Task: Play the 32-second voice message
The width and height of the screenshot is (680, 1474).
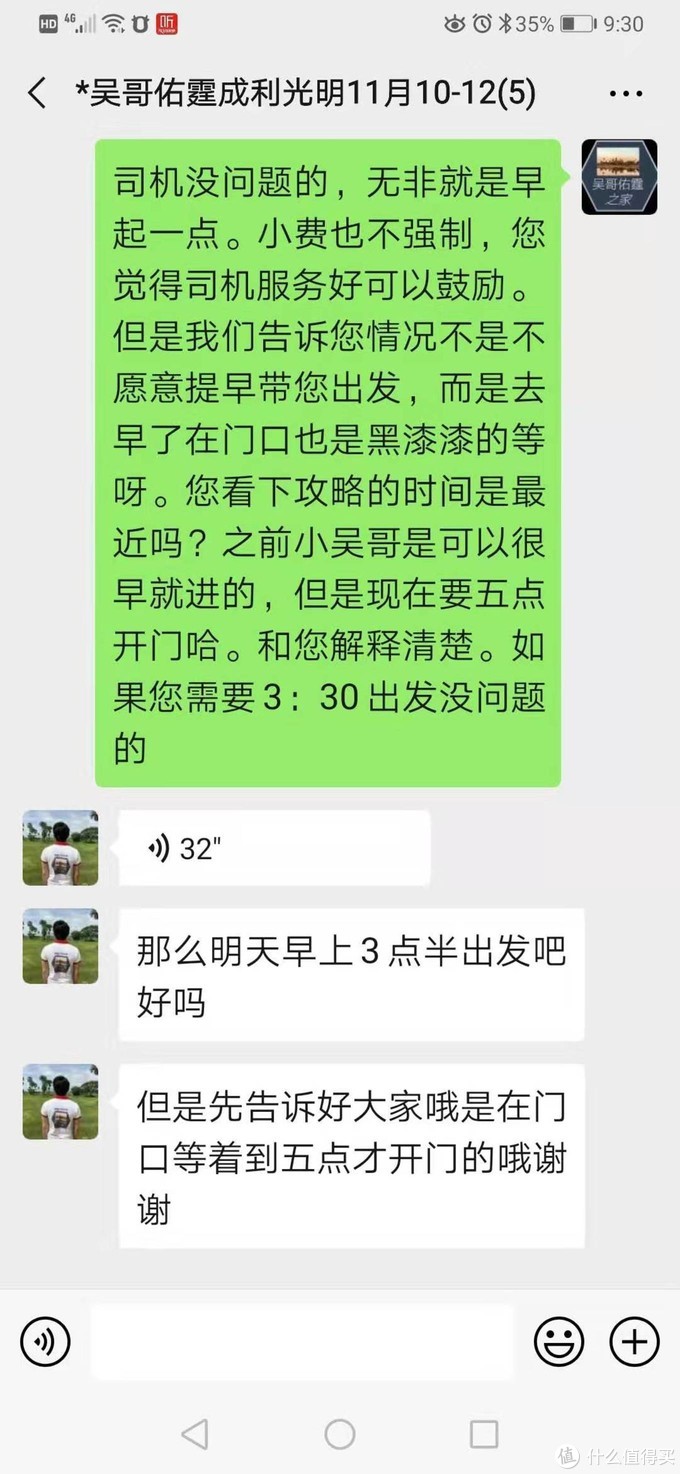Action: 273,848
